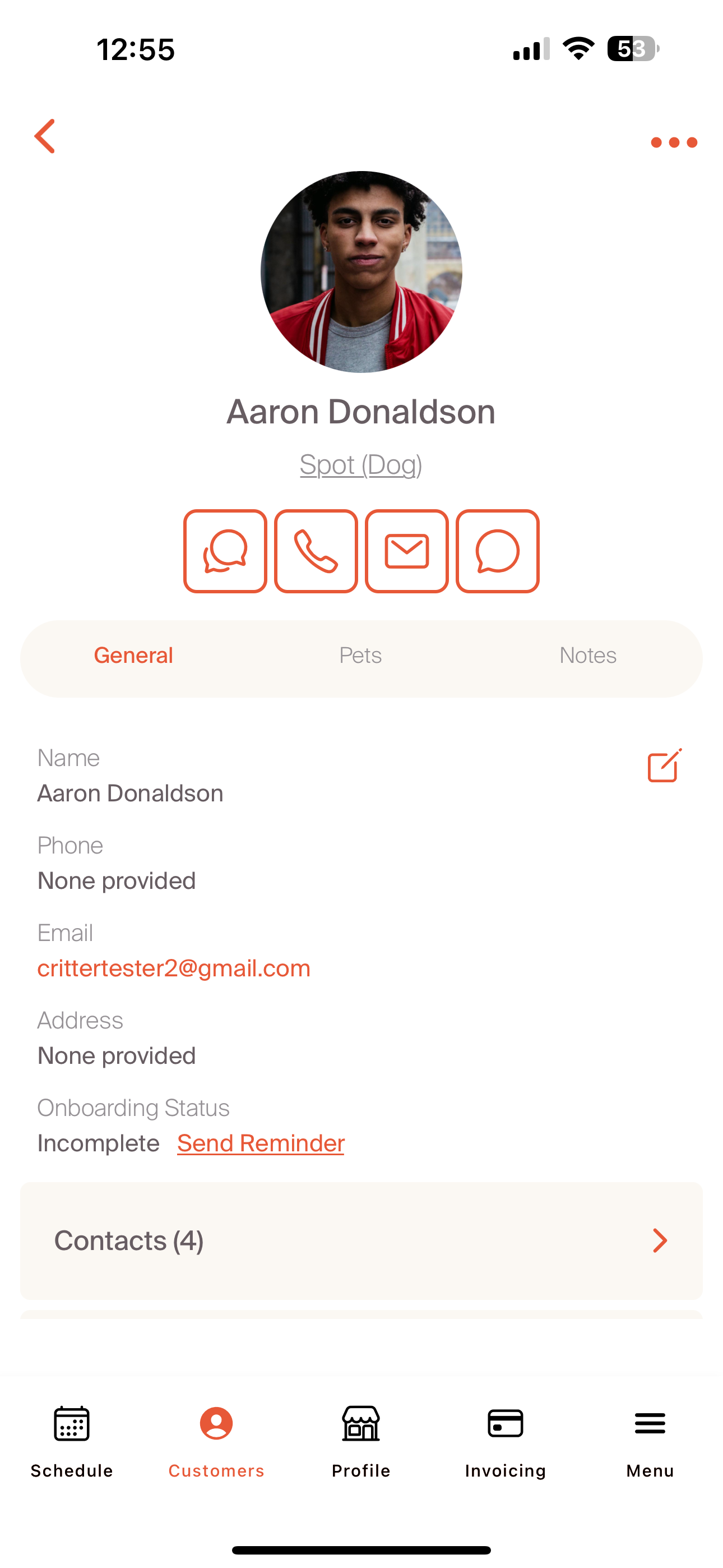
Task: Open the Spot (Dog) pet link
Action: click(361, 465)
